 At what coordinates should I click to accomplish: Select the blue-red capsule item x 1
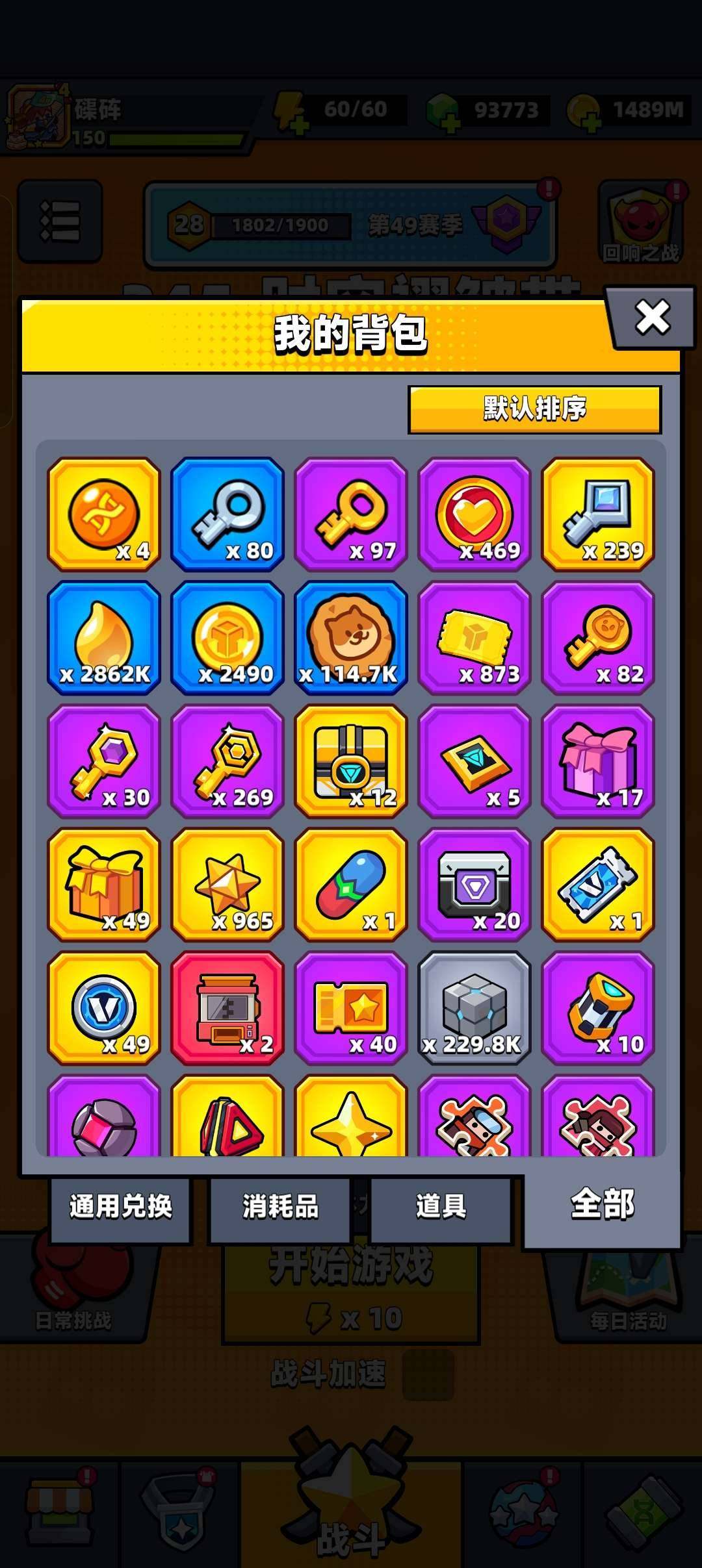point(351,885)
